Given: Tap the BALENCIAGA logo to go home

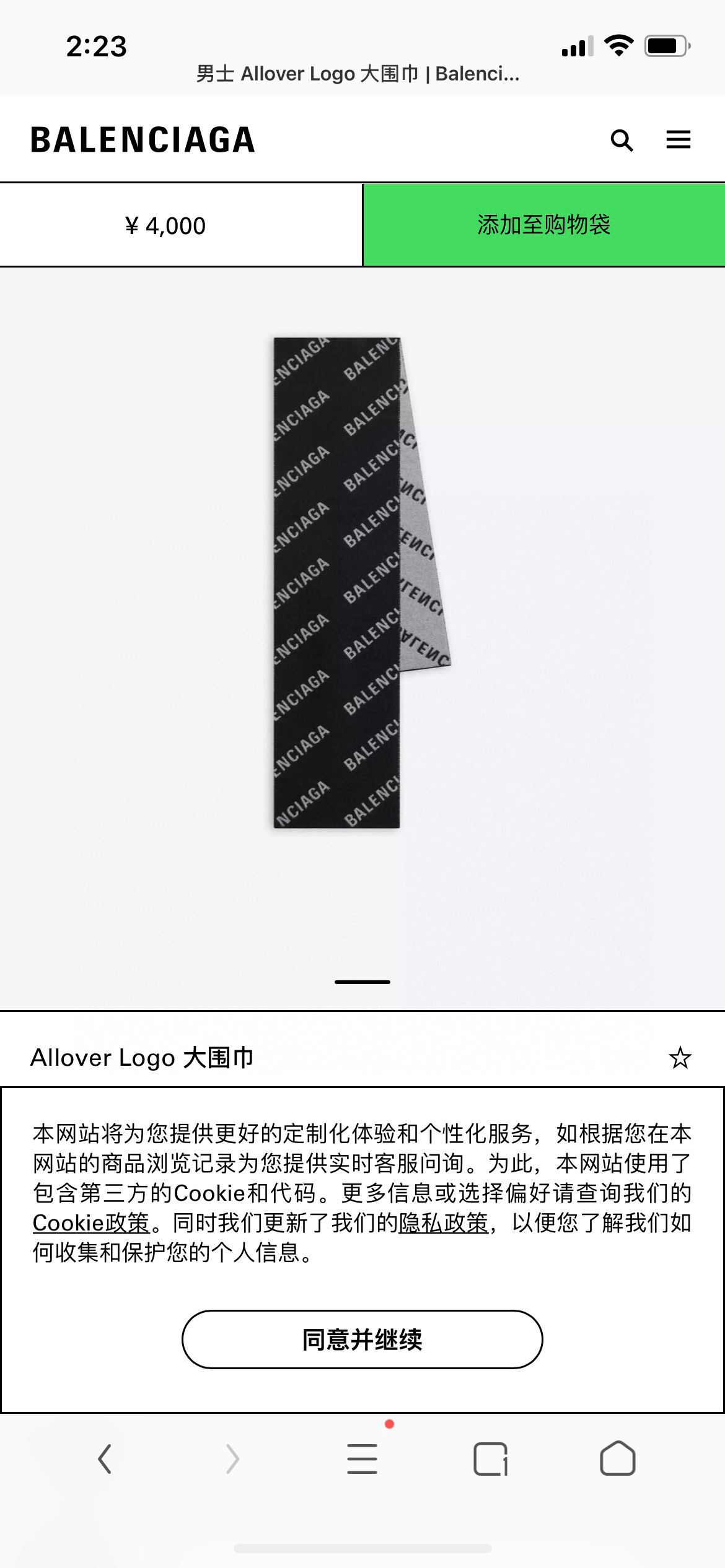Looking at the screenshot, I should pos(143,140).
